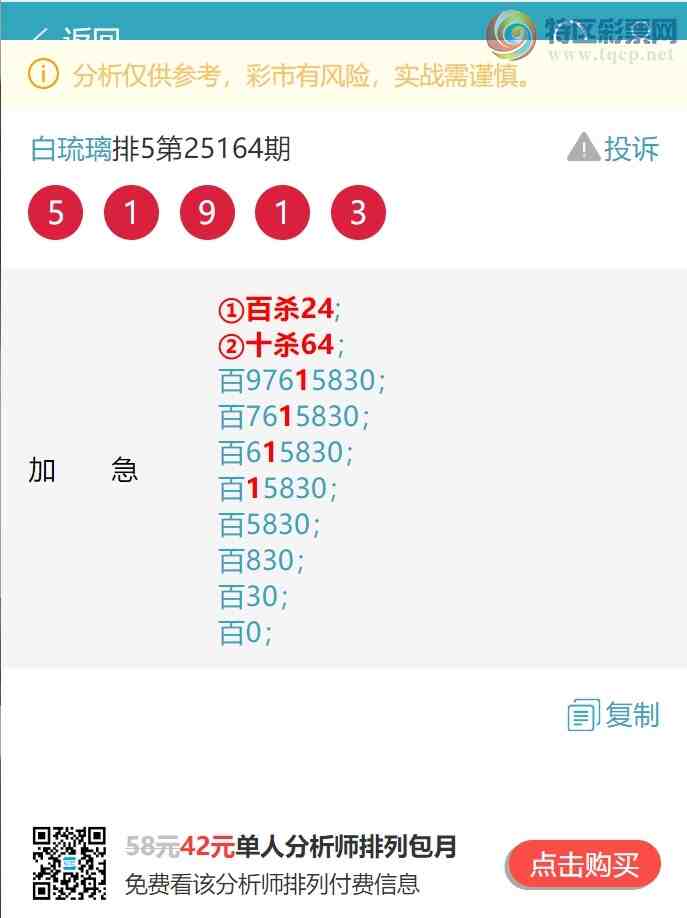Tap 点击购买 to buy the monthly package
Image resolution: width=687 pixels, height=918 pixels.
(x=584, y=865)
